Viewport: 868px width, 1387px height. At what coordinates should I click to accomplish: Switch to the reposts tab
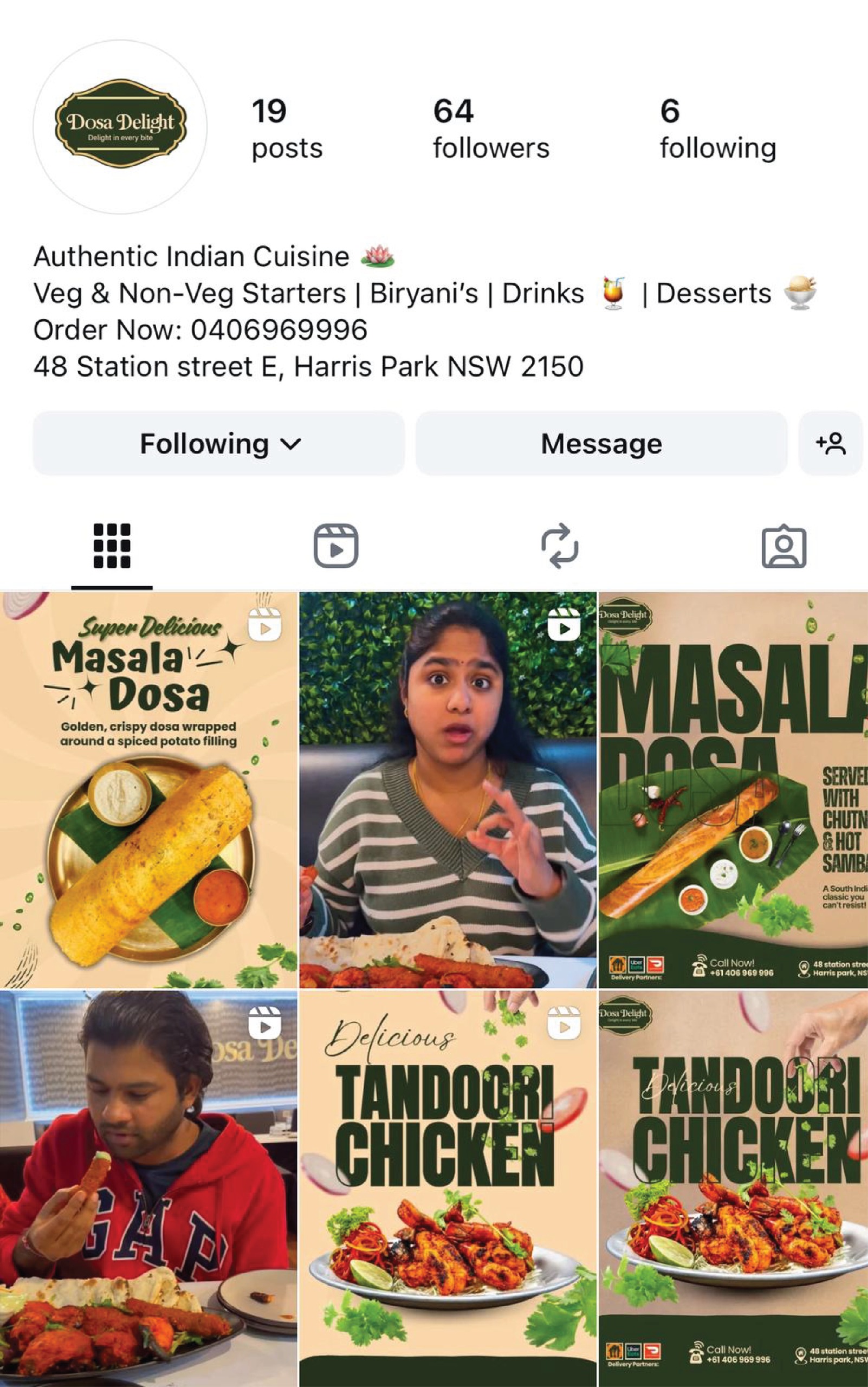coord(560,546)
